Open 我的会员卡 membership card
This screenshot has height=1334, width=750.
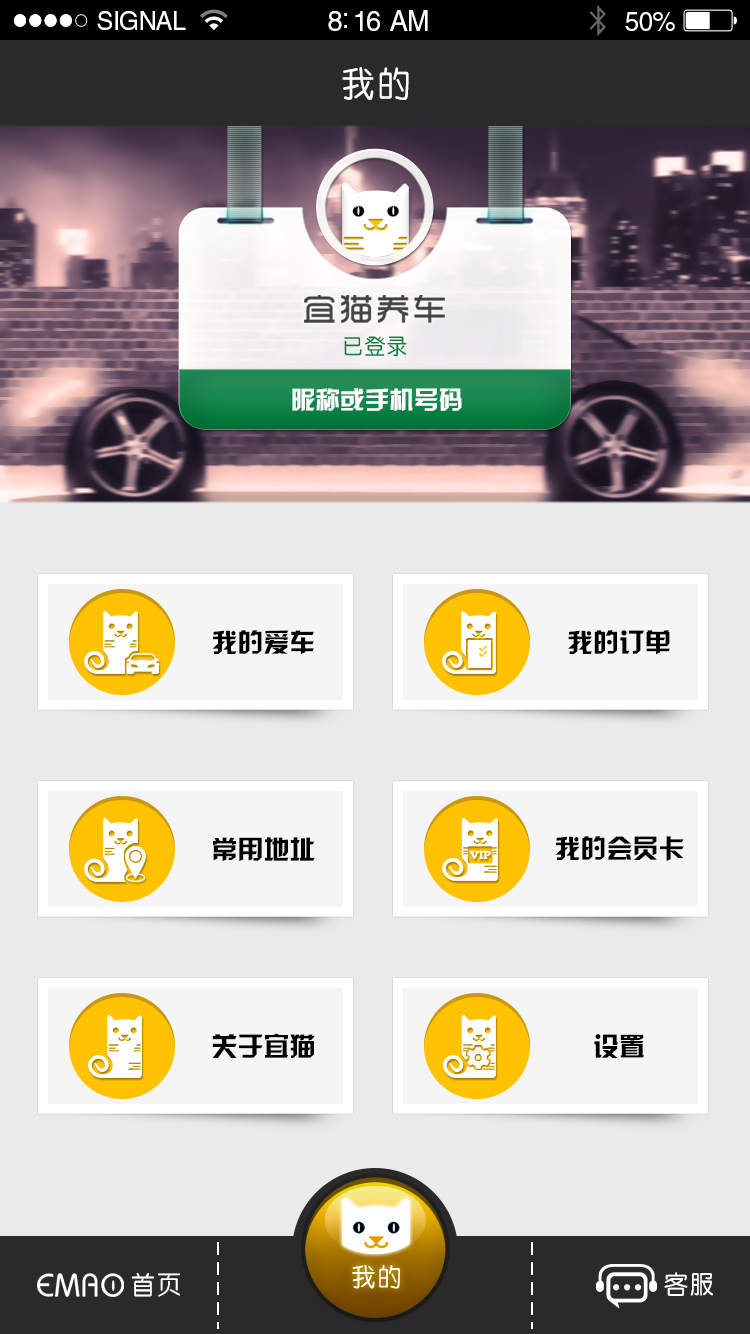pyautogui.click(x=550, y=849)
